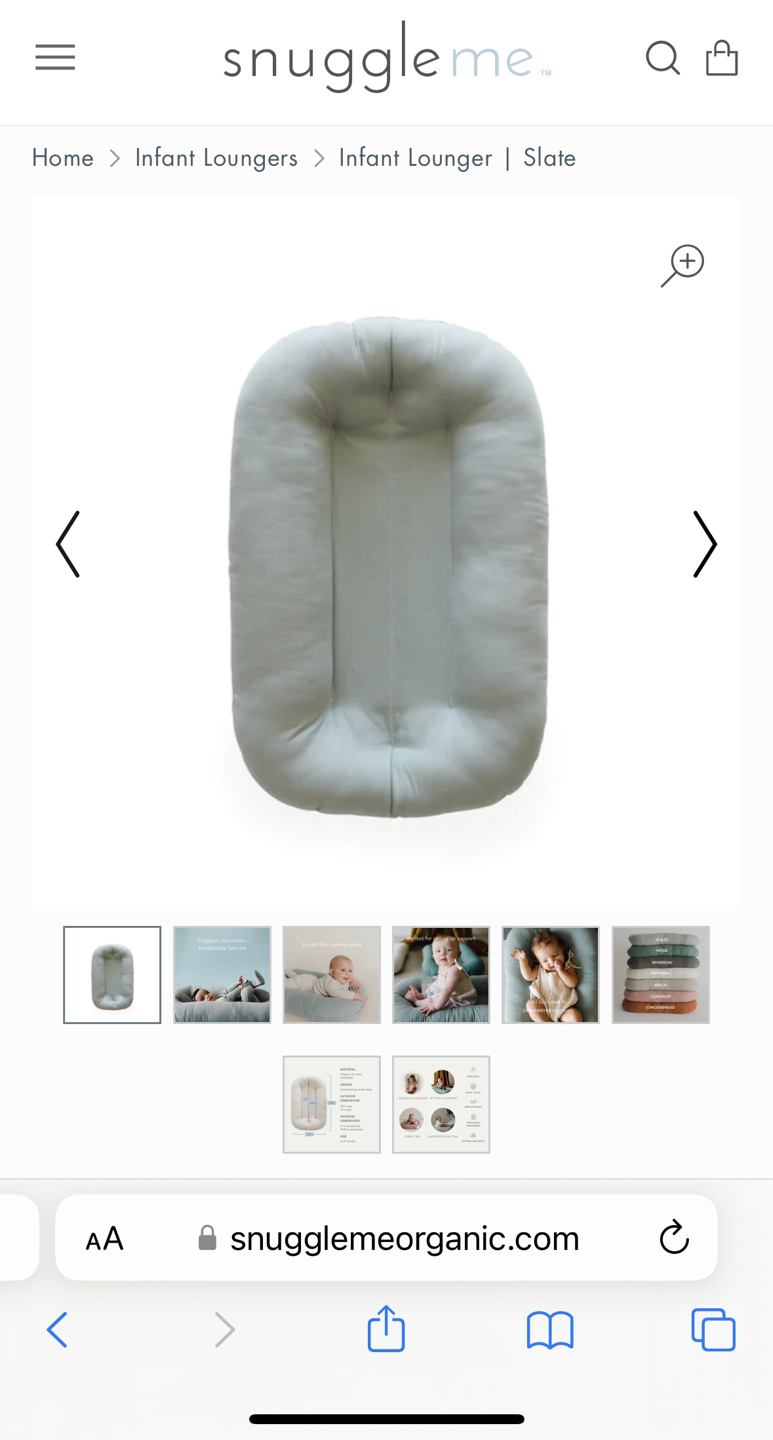Search the Snuggle Me store
The height and width of the screenshot is (1440, 773).
tap(662, 58)
